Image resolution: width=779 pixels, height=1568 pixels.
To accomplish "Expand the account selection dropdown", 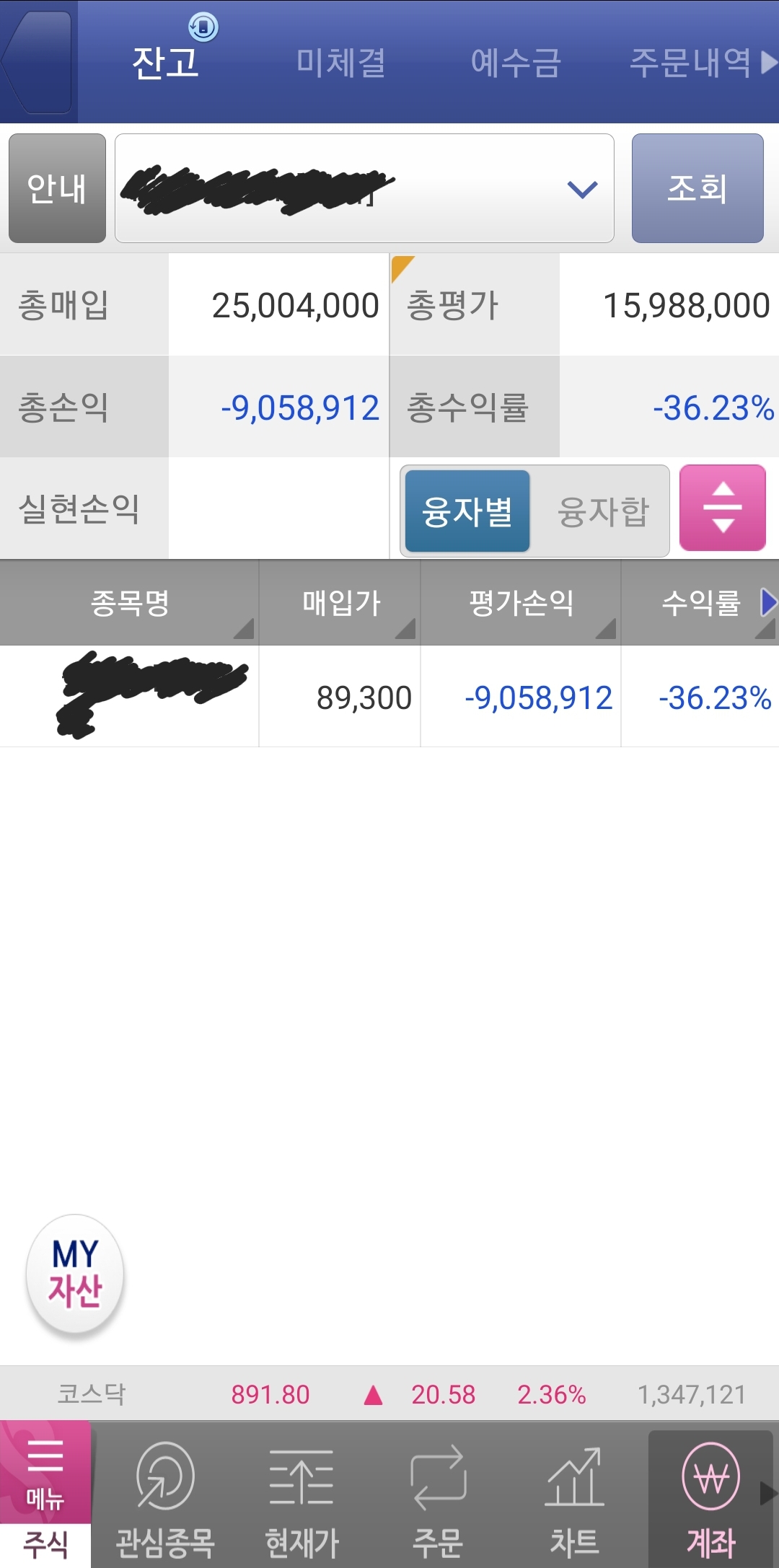I will [581, 189].
